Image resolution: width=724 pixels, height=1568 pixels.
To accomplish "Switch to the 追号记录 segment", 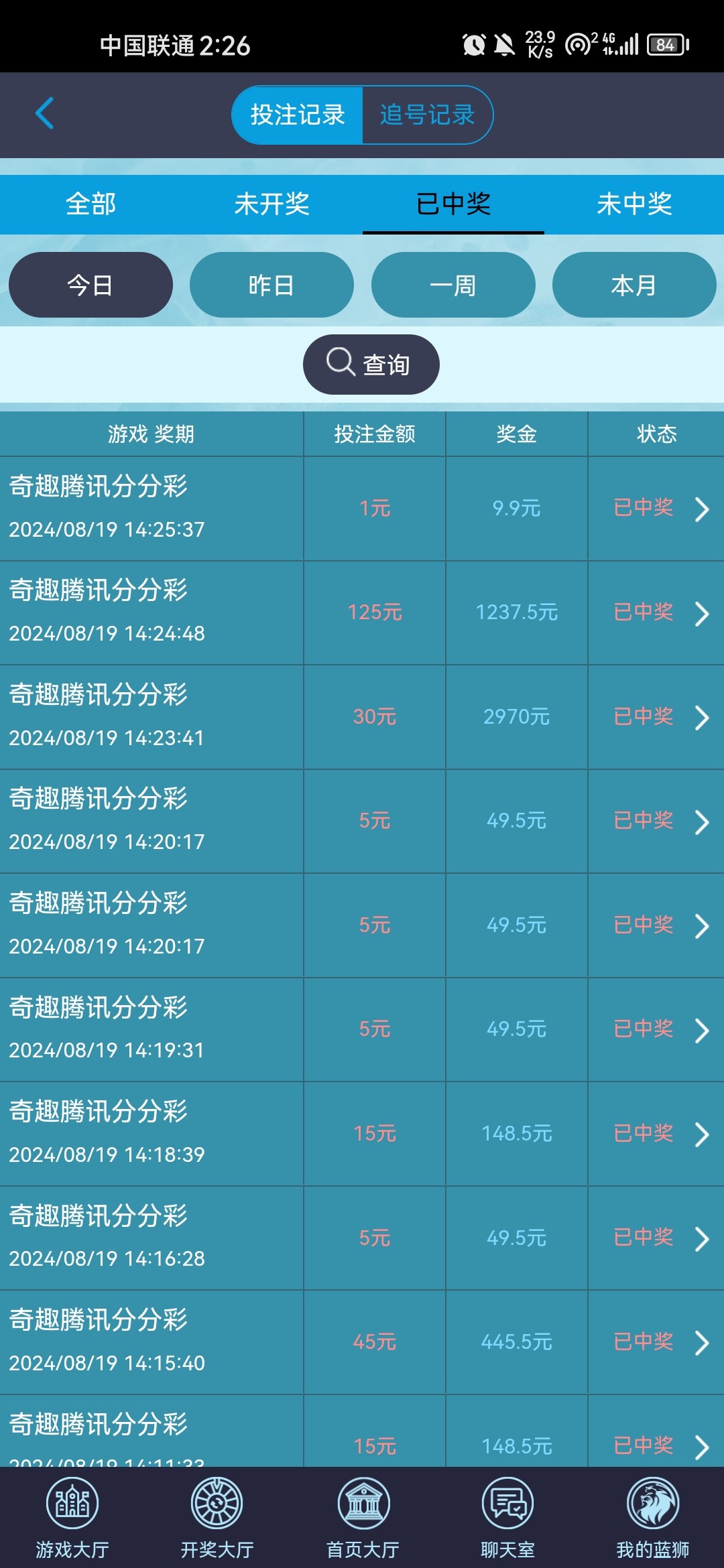I will (428, 115).
